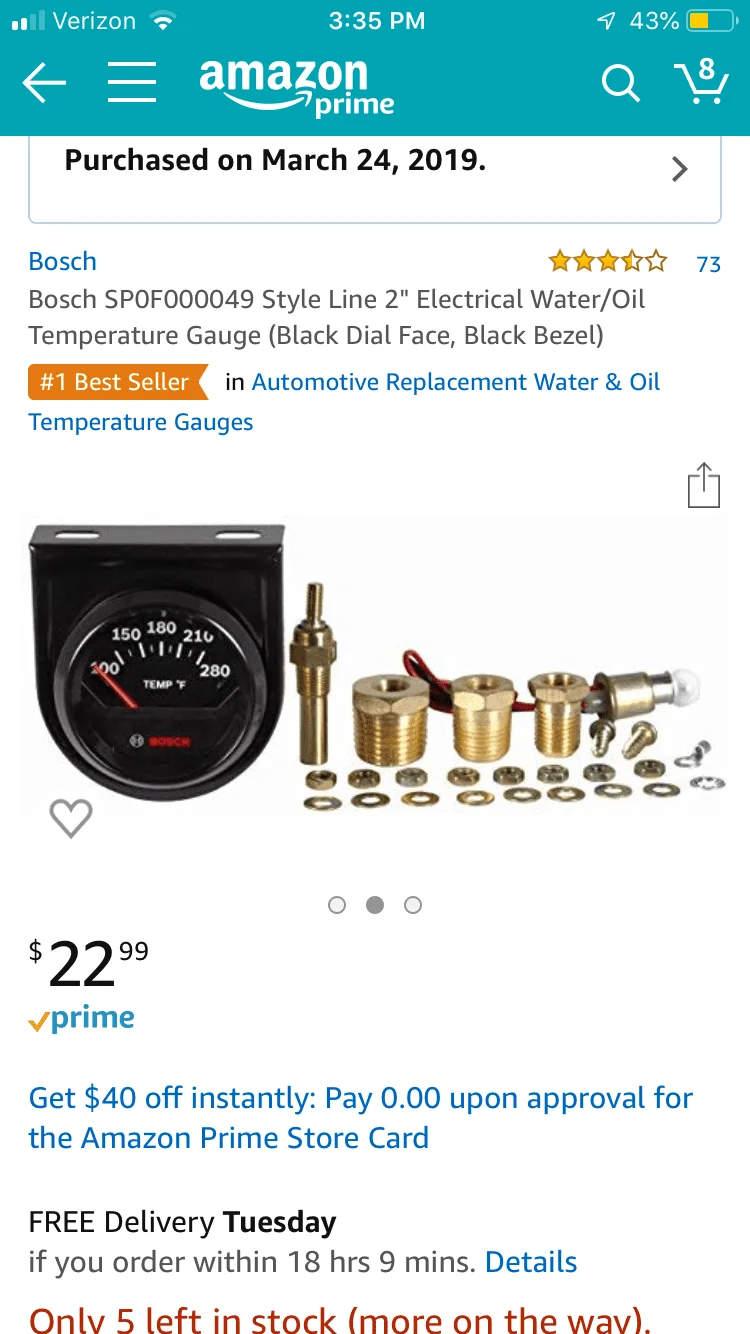Open the shopping cart
Screen dimensions: 750x1334
700,82
